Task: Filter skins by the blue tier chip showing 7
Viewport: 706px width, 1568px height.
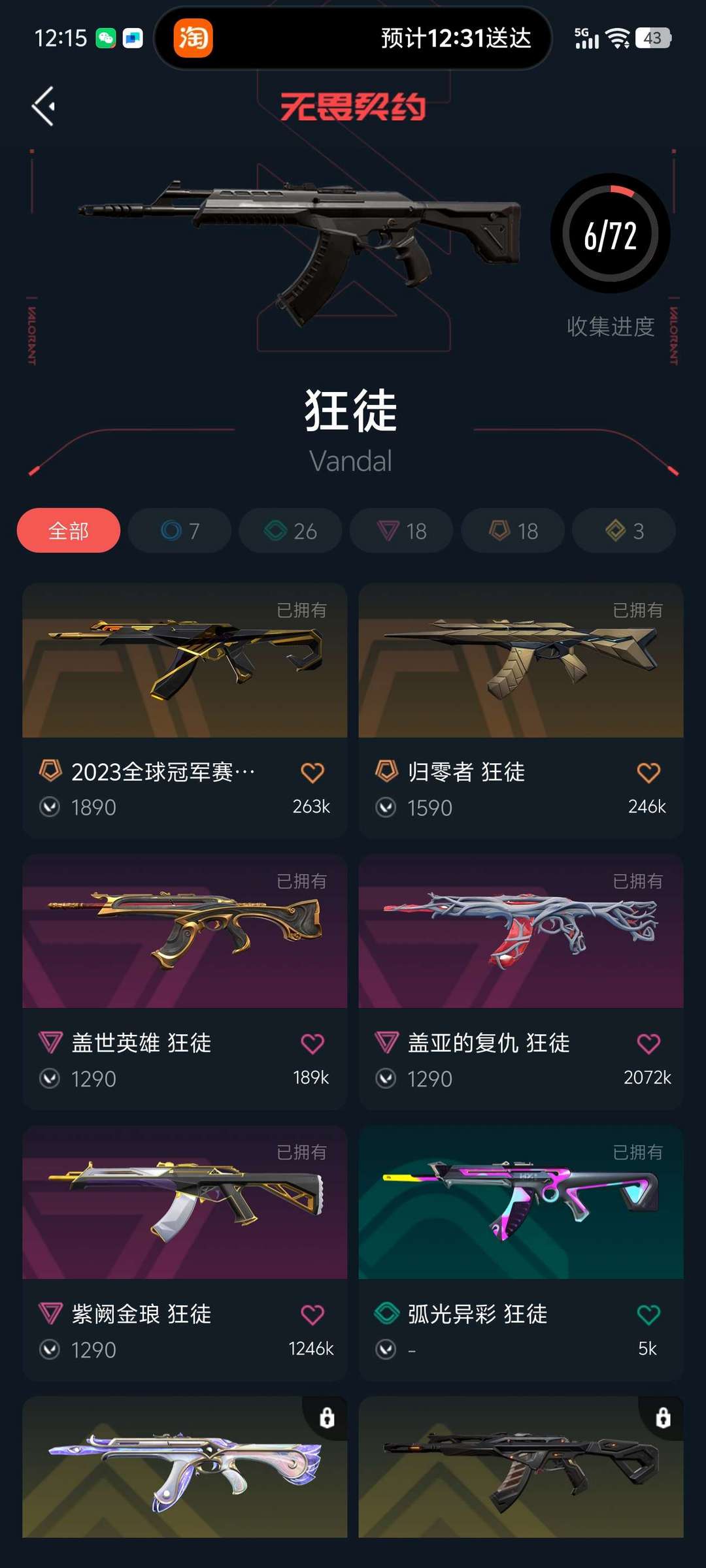Action: coord(180,531)
